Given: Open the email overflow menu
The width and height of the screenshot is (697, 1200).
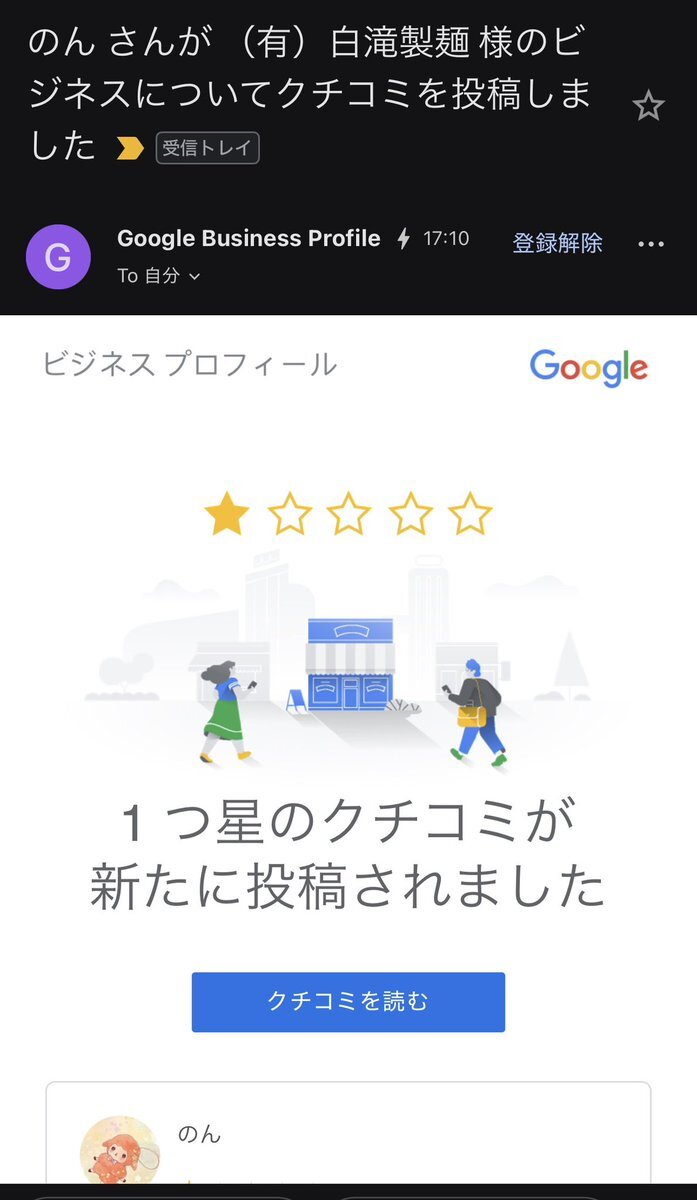Looking at the screenshot, I should click(x=651, y=243).
